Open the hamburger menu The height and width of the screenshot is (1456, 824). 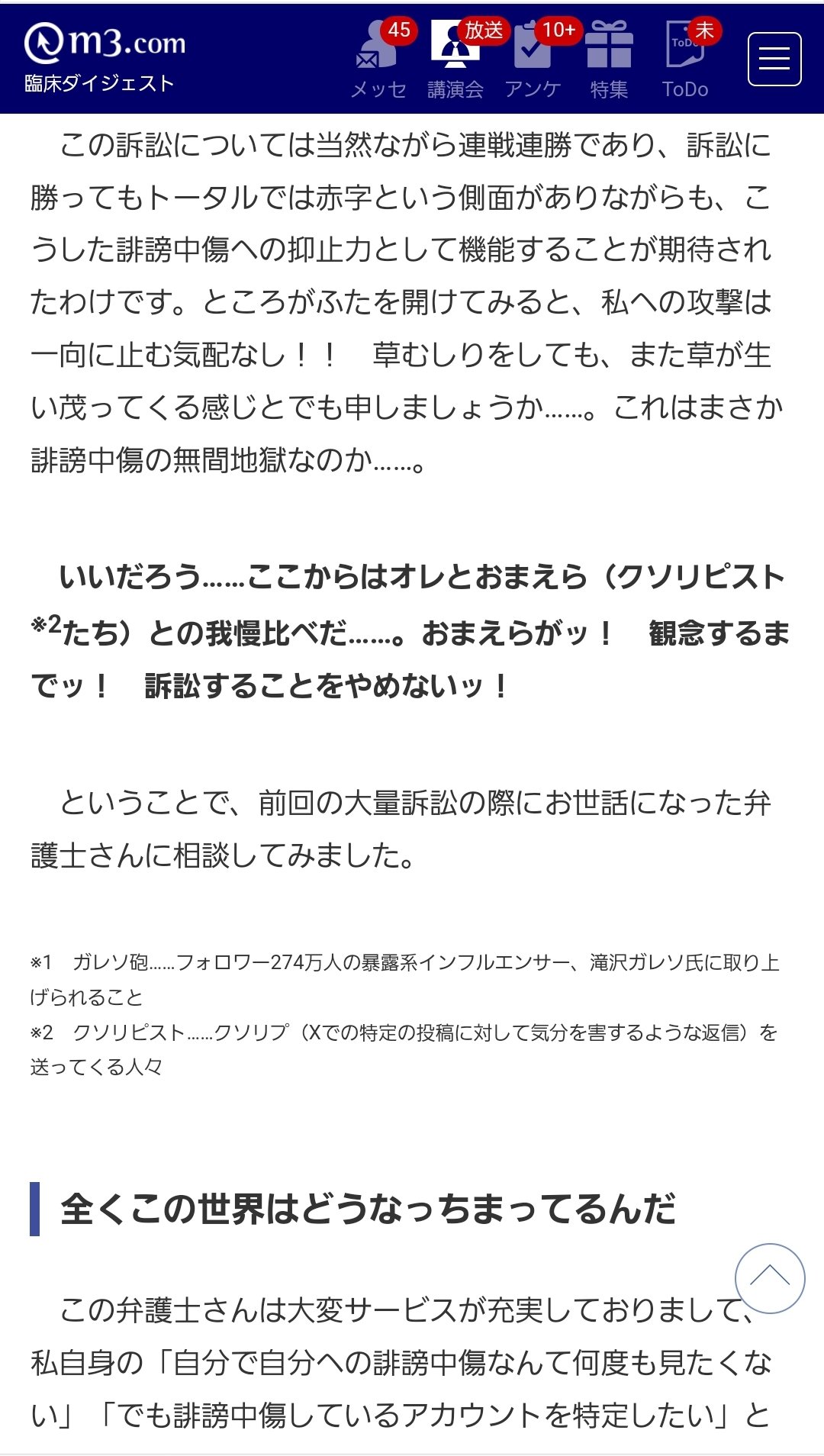click(x=774, y=59)
